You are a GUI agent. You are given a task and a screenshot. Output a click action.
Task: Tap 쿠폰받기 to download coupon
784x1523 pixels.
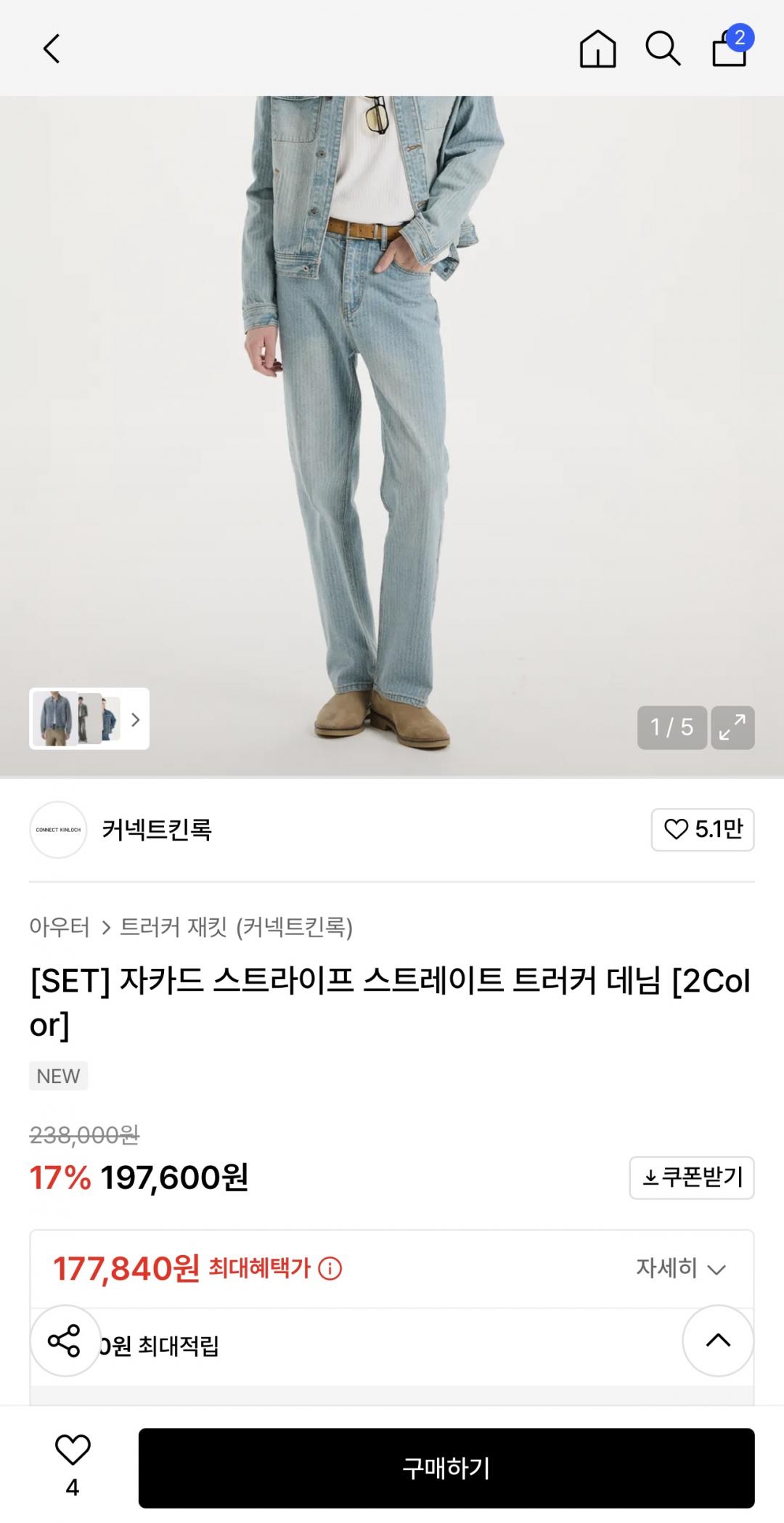click(691, 1177)
